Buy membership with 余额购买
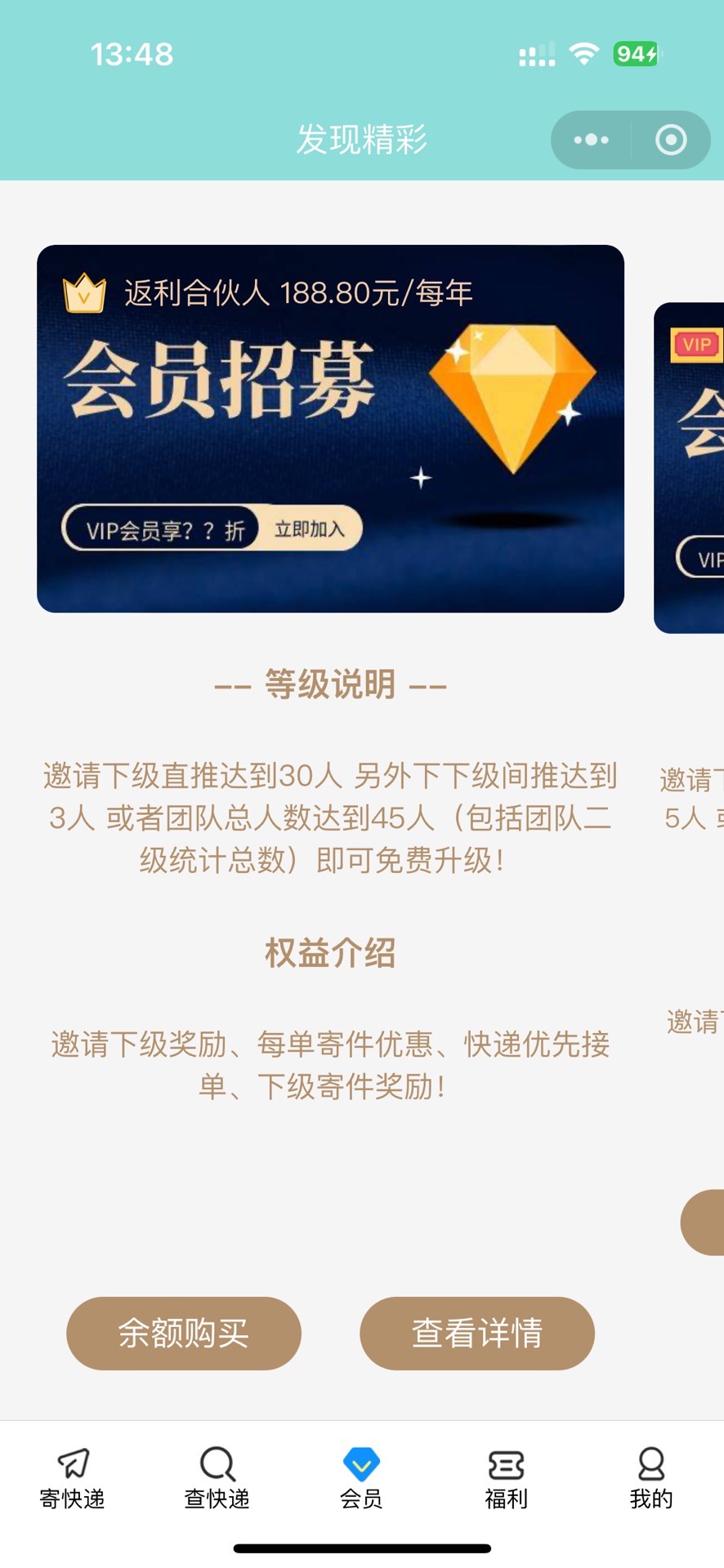This screenshot has height=1568, width=724. [184, 1334]
